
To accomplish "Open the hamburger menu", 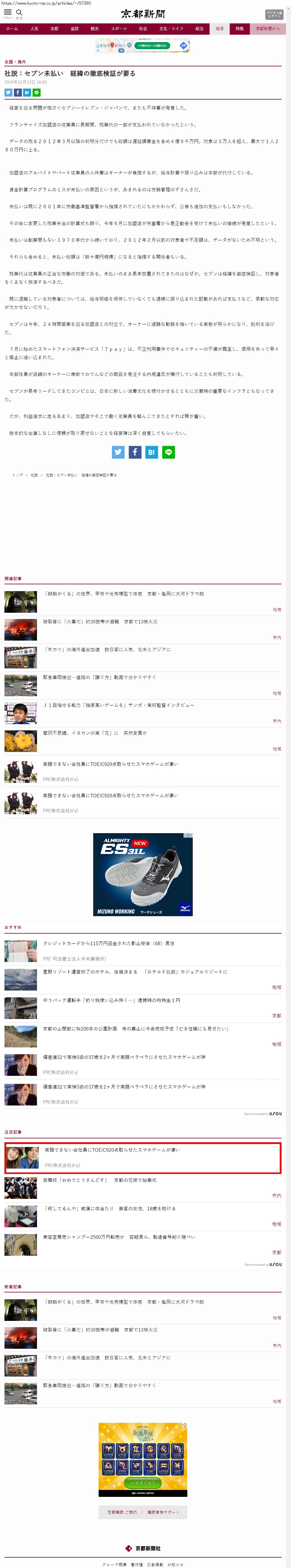I will [x=8, y=13].
